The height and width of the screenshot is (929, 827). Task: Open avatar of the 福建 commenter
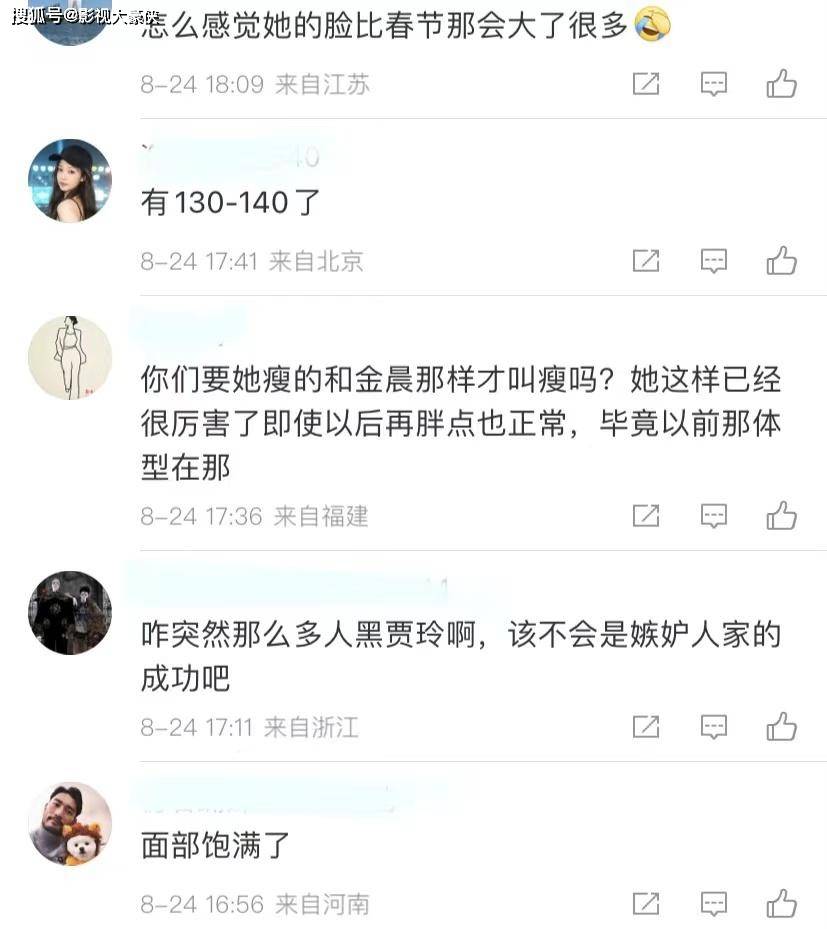[69, 357]
